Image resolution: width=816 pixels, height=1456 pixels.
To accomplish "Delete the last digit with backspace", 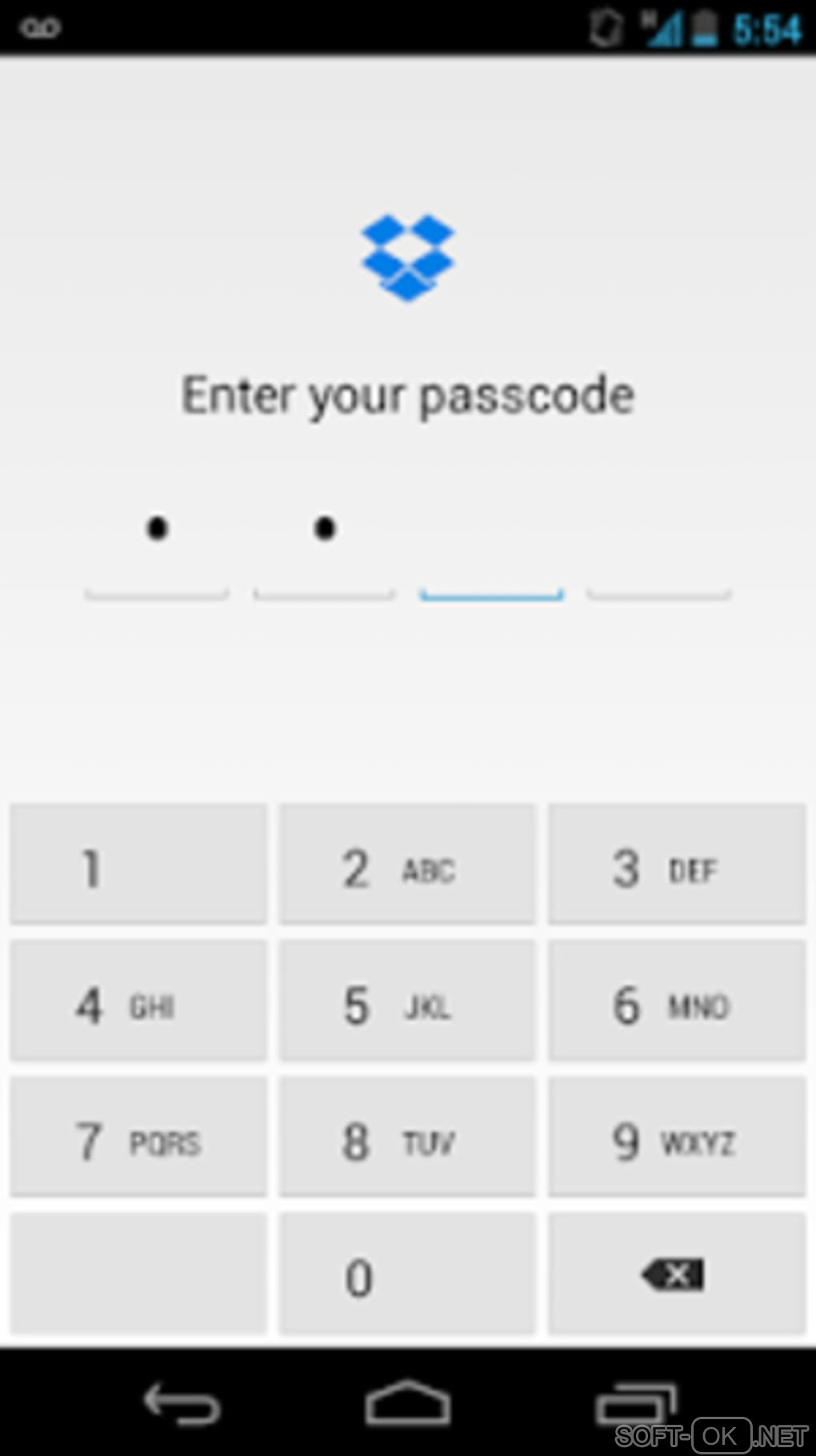I will pos(676,1274).
